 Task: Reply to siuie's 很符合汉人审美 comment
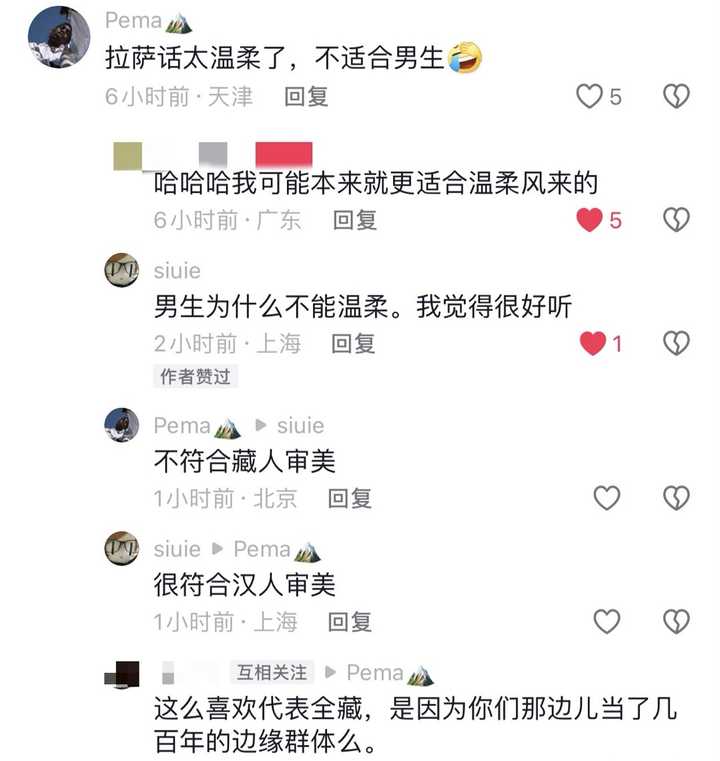350,621
